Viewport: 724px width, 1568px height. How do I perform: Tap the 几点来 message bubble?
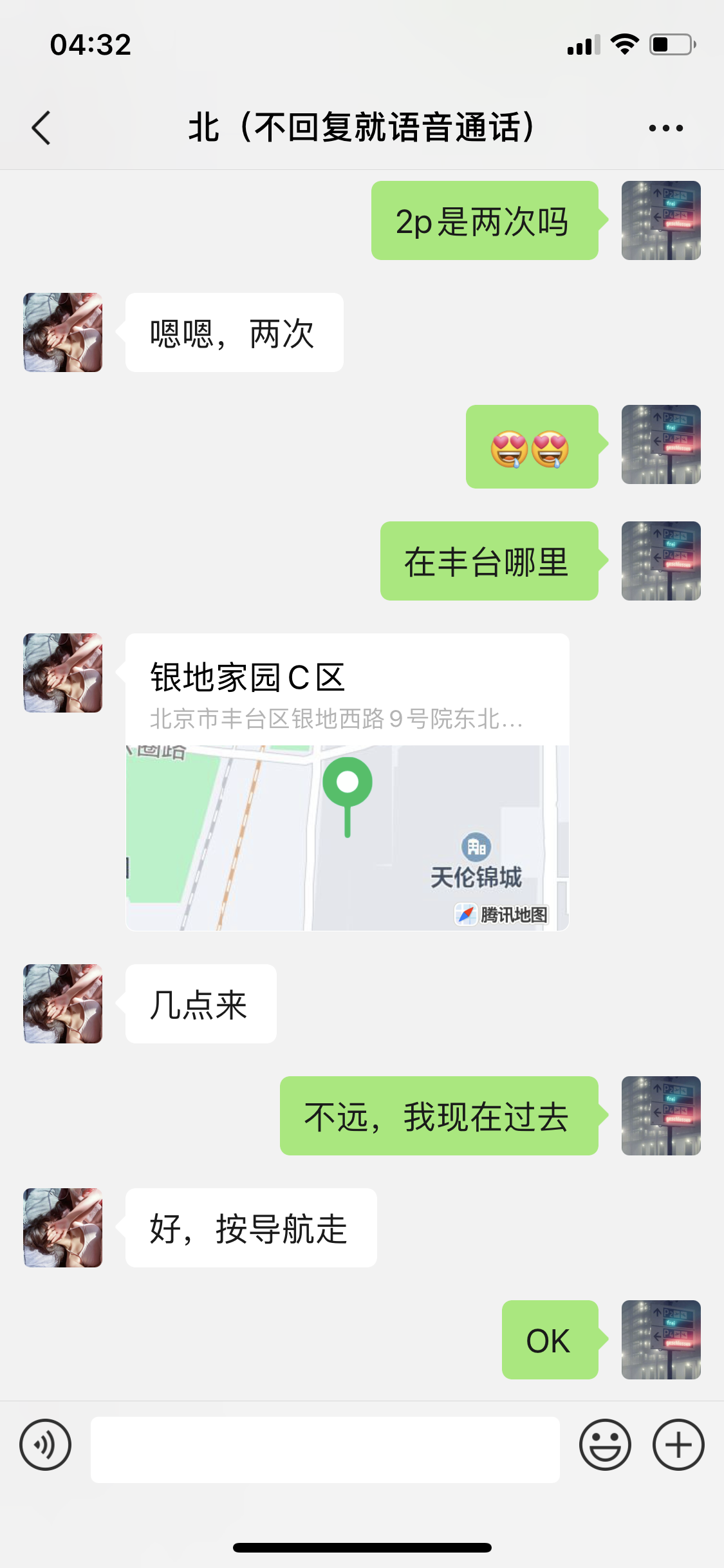(x=200, y=1004)
